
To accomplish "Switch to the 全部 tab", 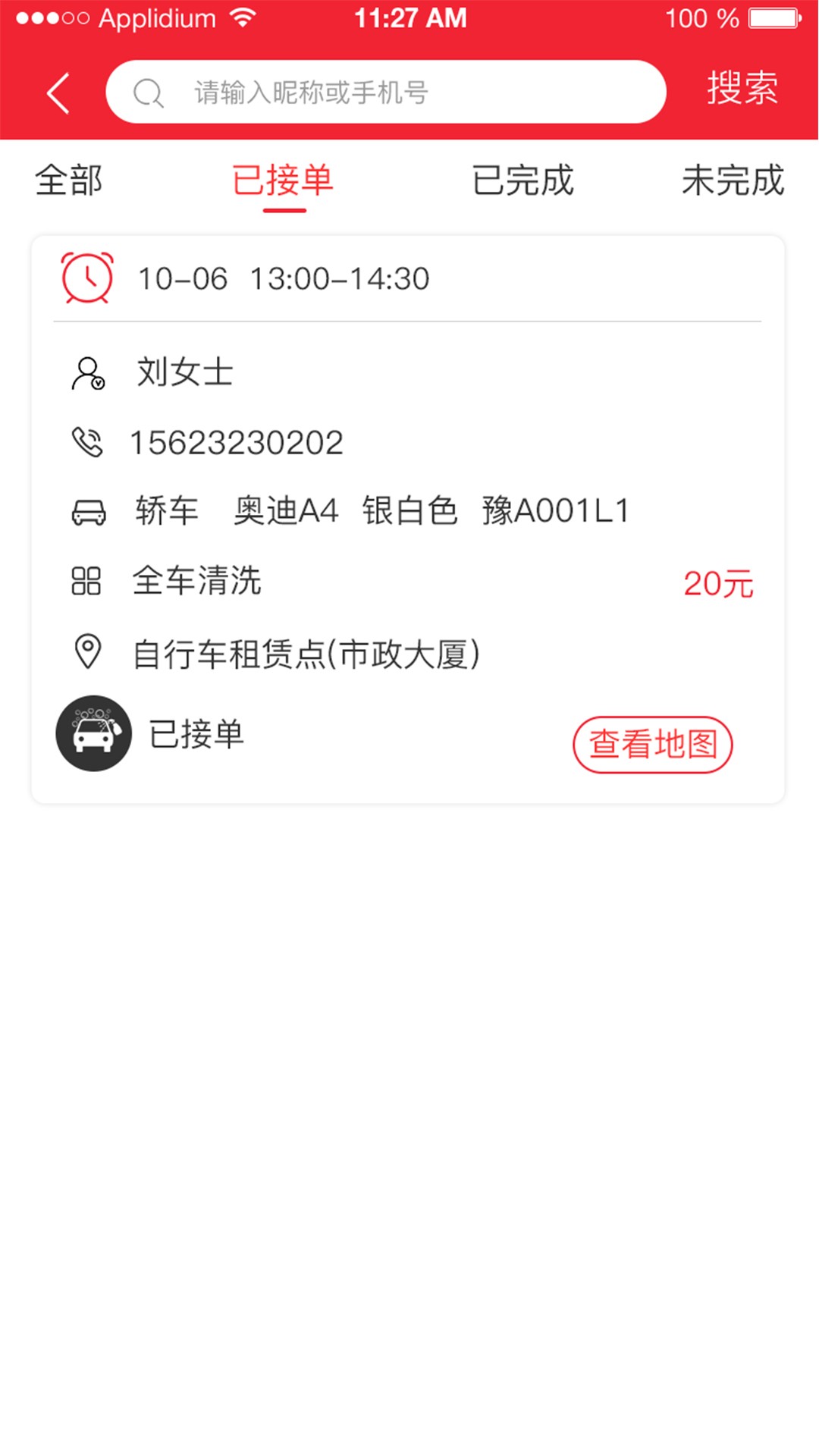I will click(69, 180).
